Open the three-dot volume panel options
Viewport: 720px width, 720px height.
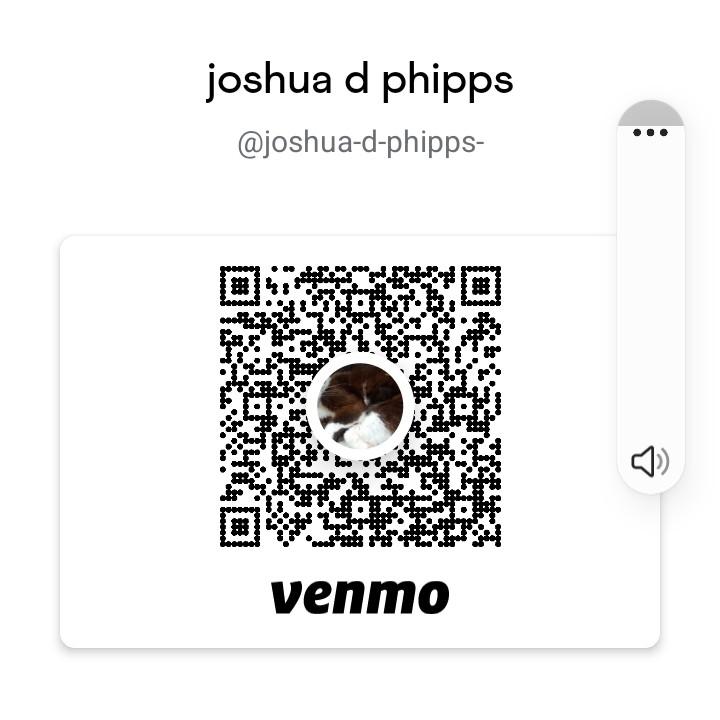coord(650,133)
